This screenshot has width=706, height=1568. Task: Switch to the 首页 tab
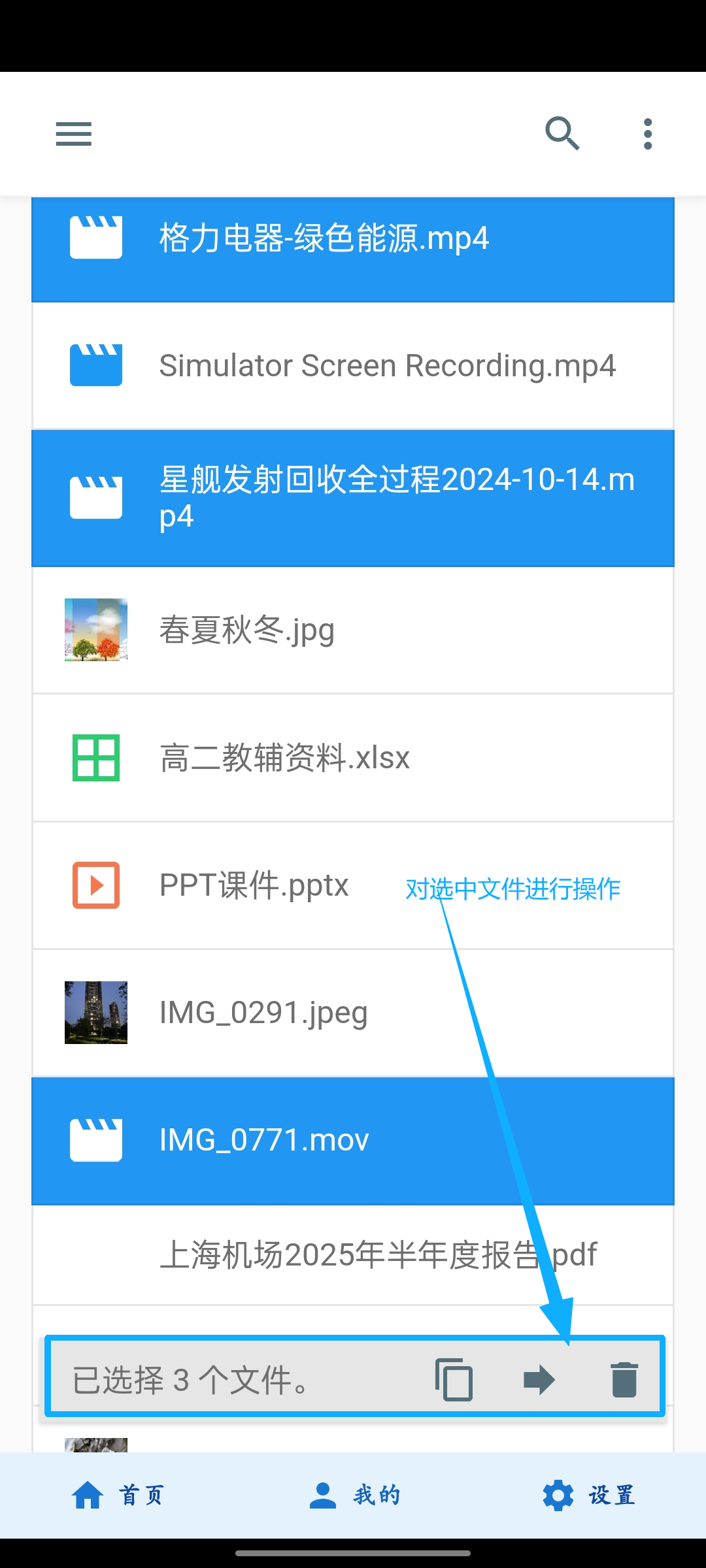[x=118, y=1494]
